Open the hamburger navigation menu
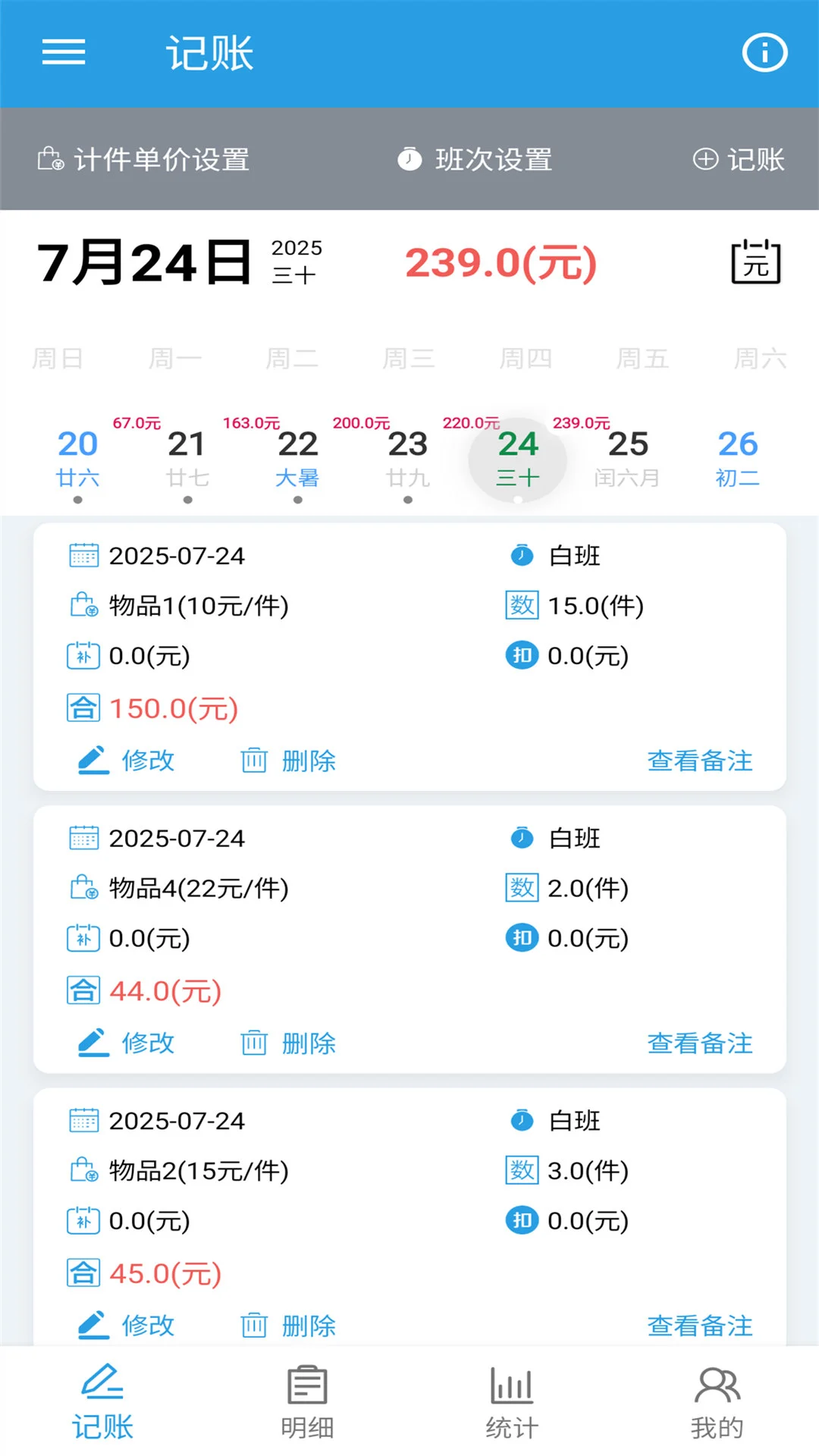This screenshot has width=819, height=1456. coord(63,53)
